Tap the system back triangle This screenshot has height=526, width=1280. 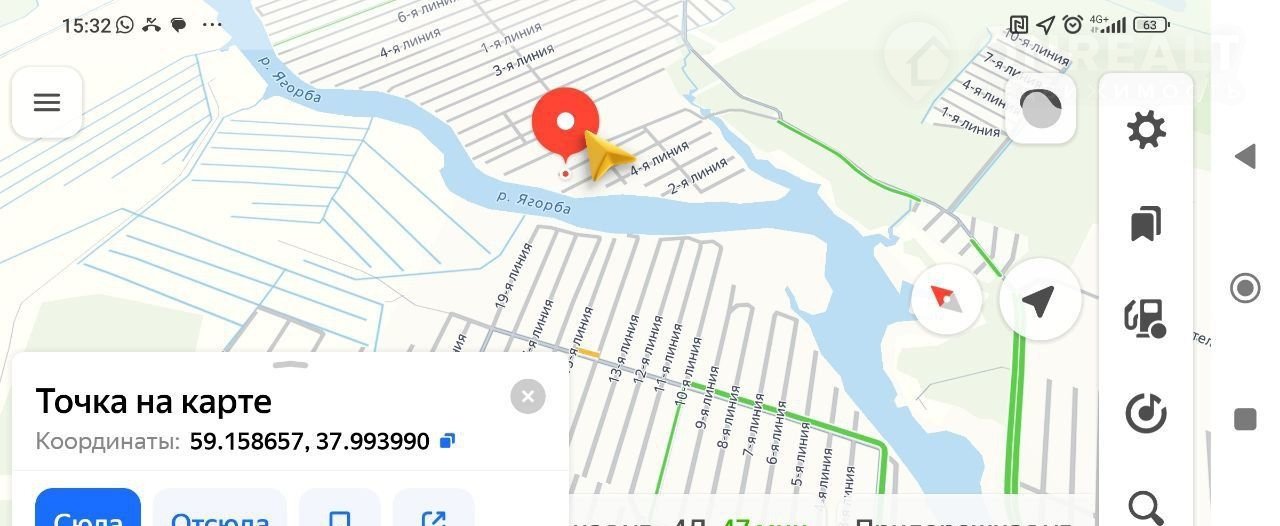pos(1245,156)
